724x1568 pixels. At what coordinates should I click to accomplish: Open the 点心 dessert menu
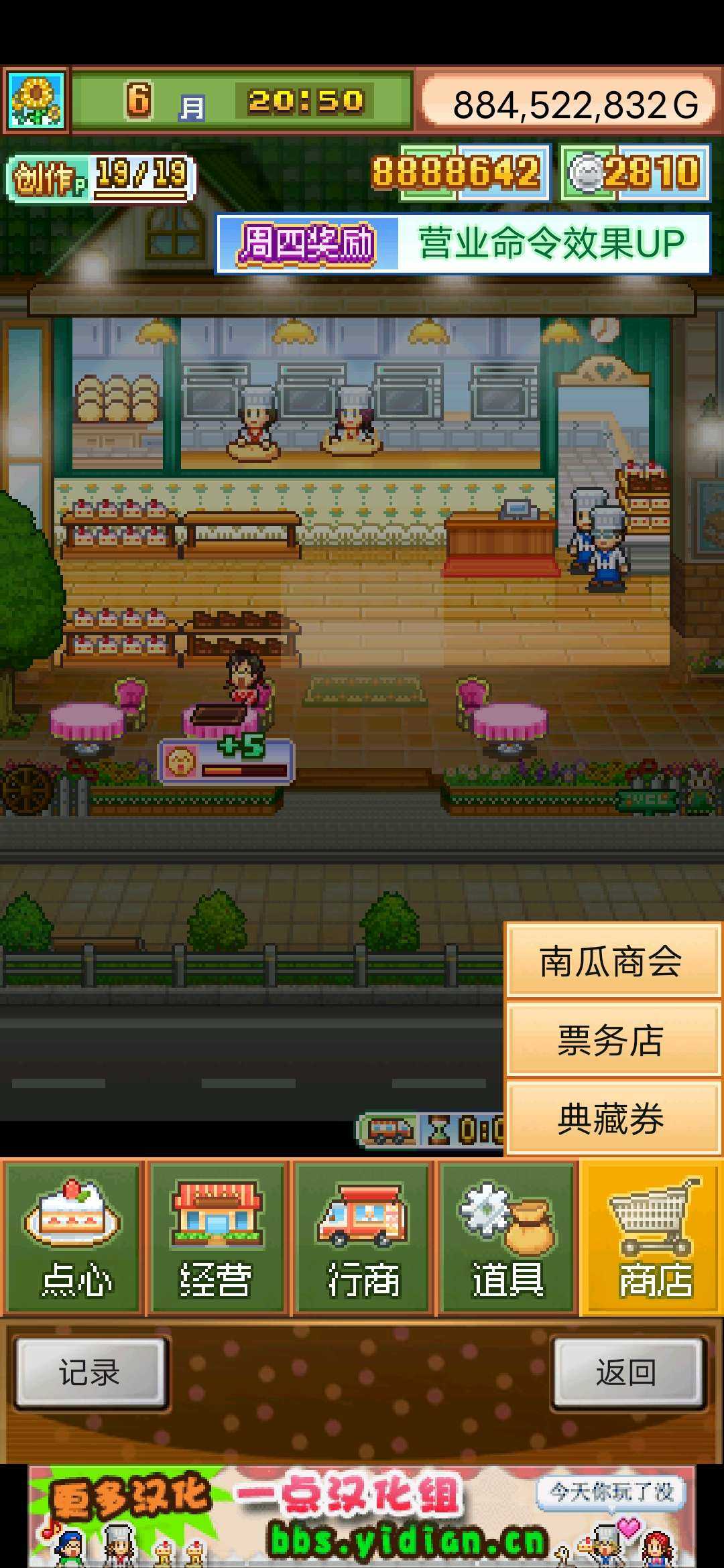pos(74,1238)
